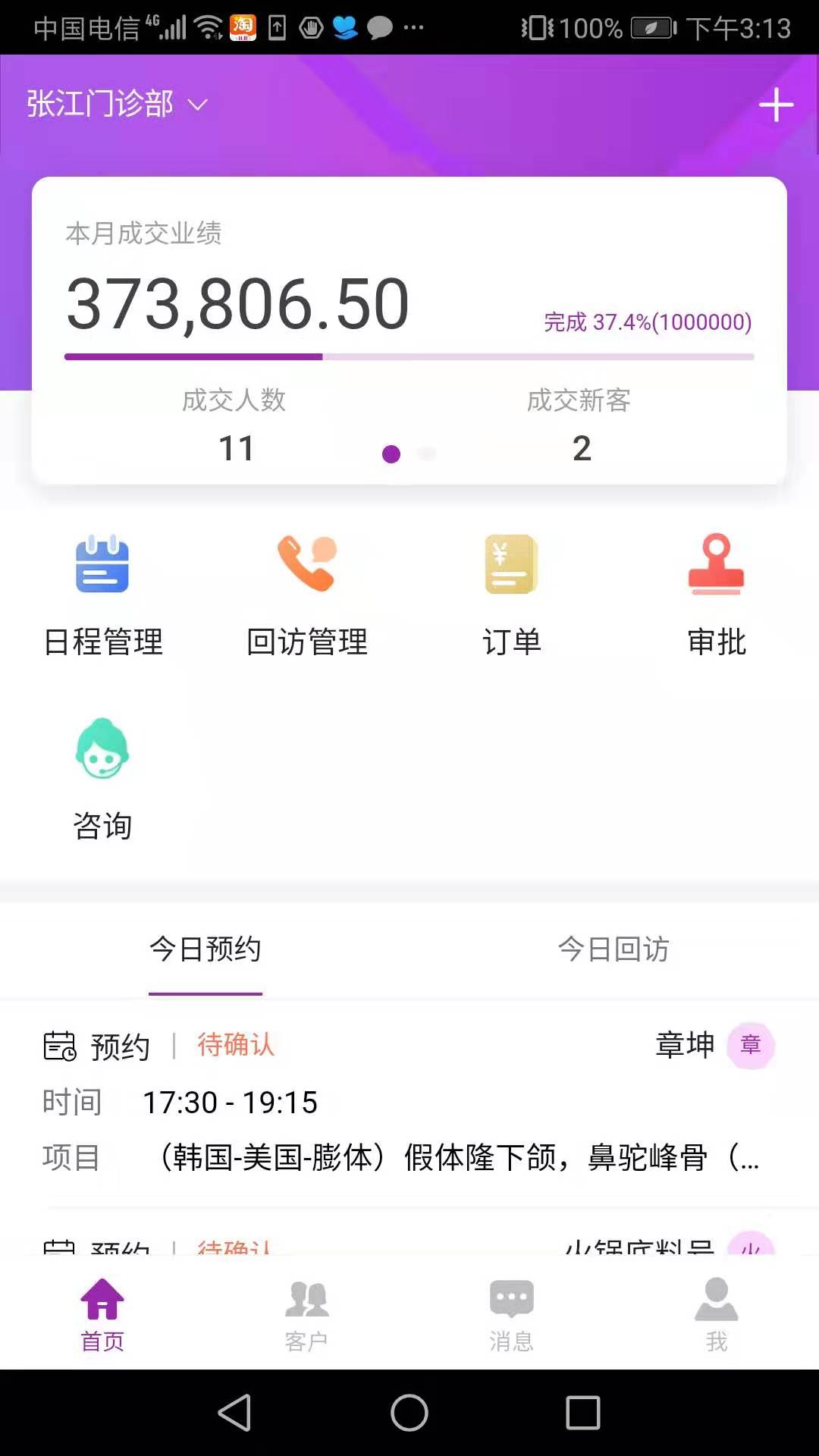This screenshot has height=1456, width=819.
Task: Switch to the 今日回访 tab
Action: click(x=613, y=949)
